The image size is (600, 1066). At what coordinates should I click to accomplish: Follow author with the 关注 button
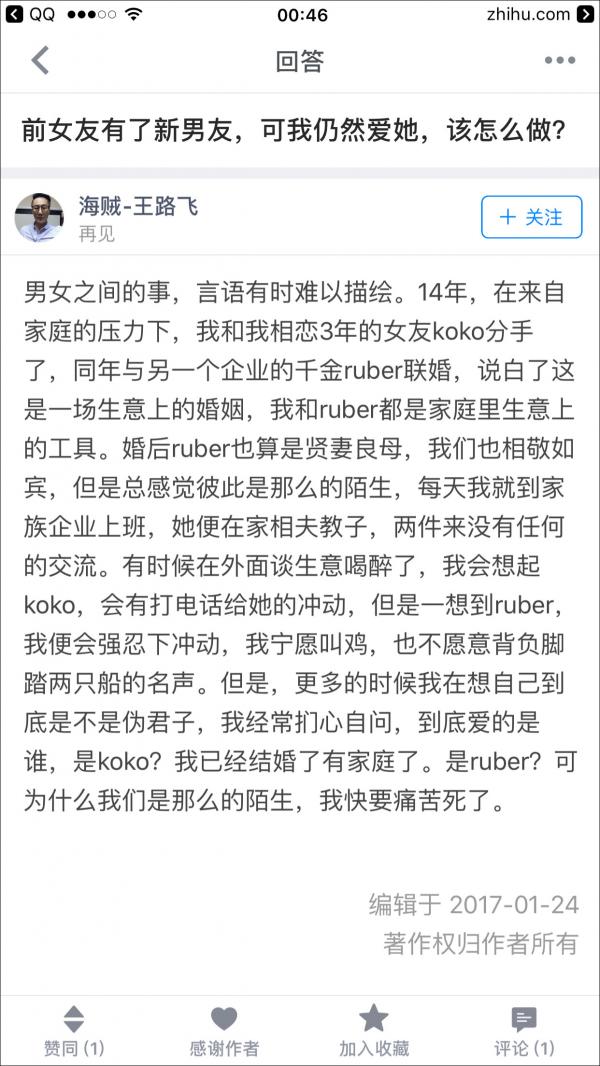coord(531,217)
